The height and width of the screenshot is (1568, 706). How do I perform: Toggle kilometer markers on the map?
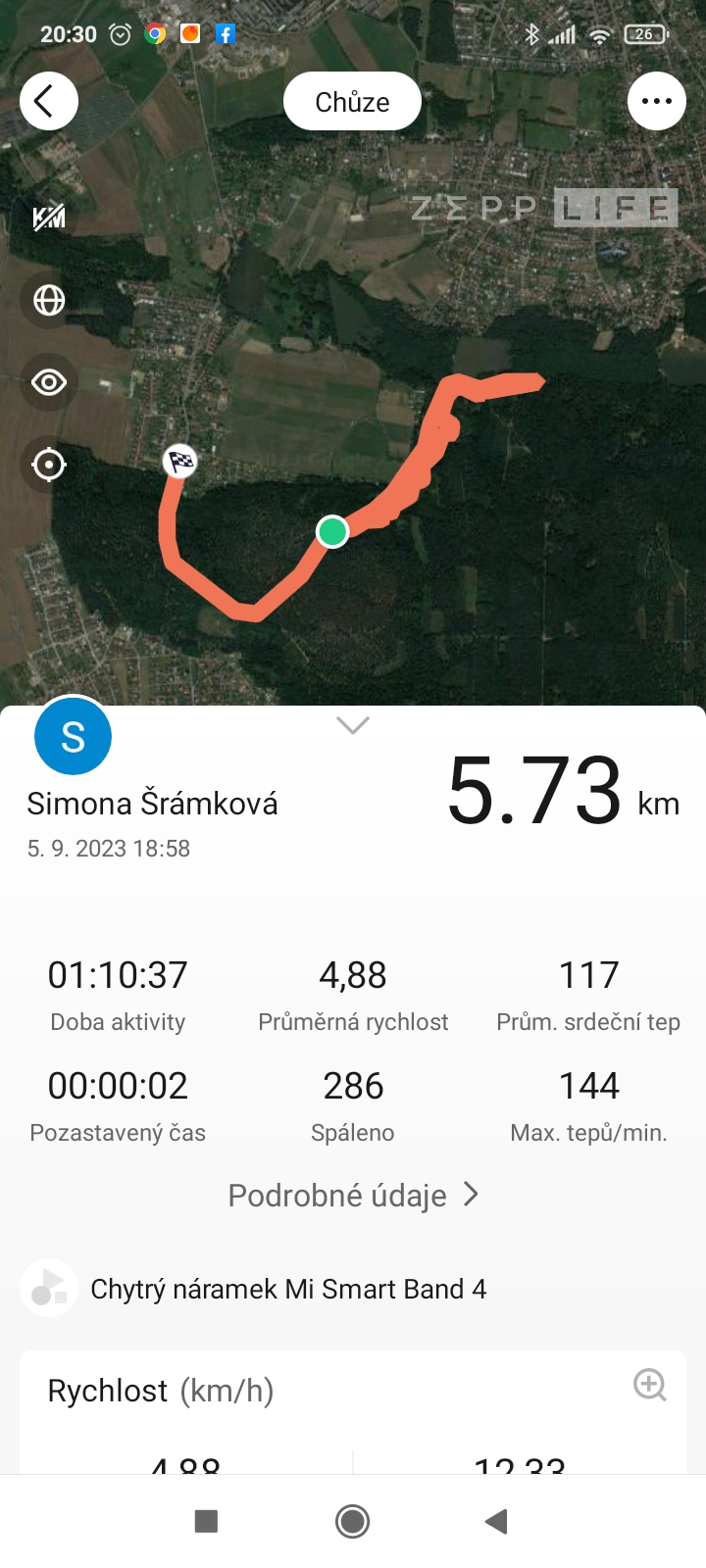[48, 218]
